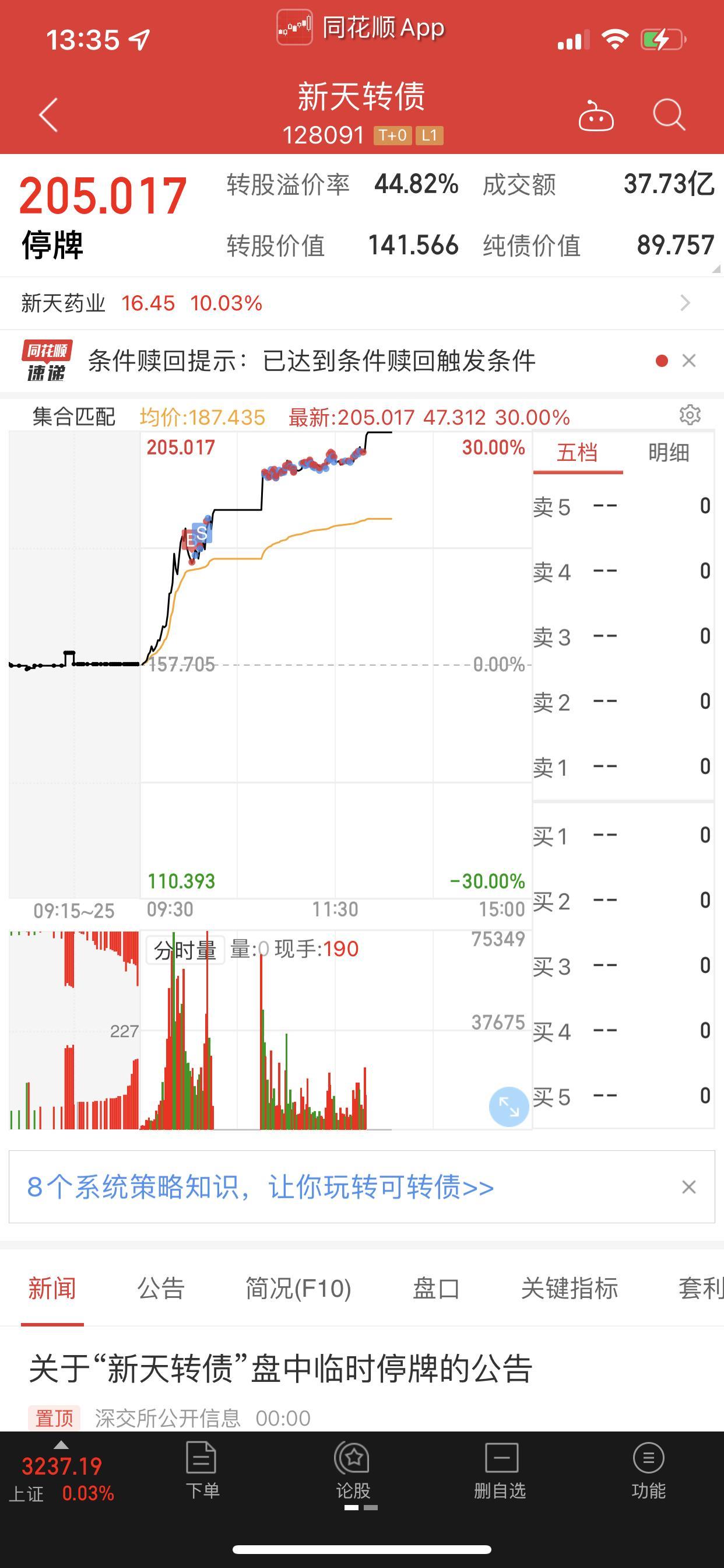Dismiss the 条件赎回提示 notice
The width and height of the screenshot is (724, 1568).
tap(688, 361)
